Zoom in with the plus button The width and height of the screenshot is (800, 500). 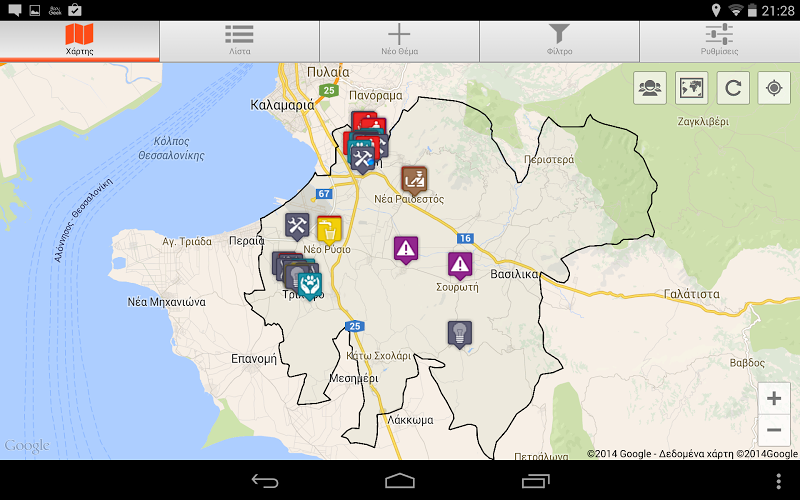[773, 398]
